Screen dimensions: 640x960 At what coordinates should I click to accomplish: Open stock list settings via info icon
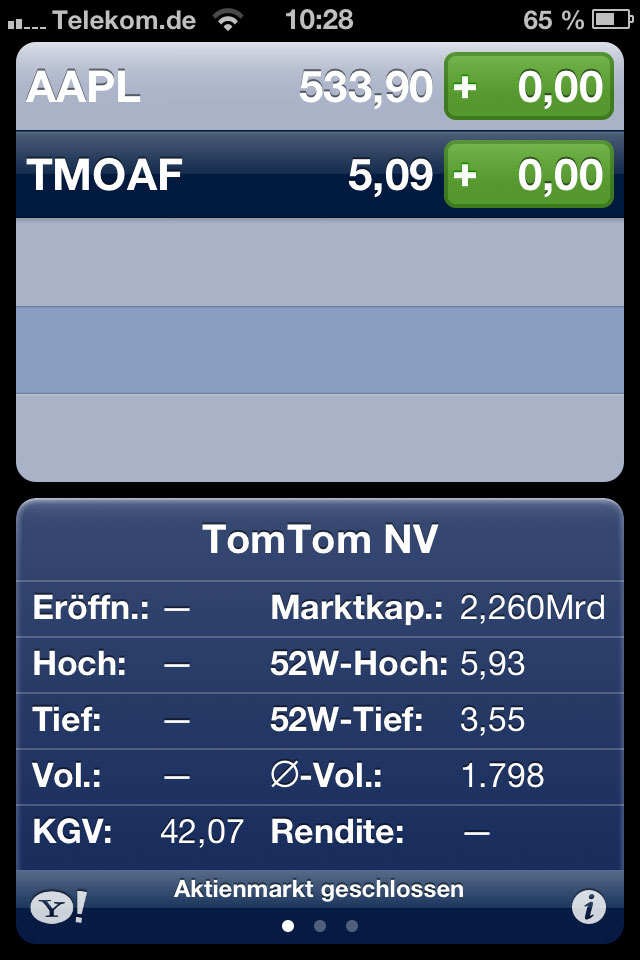tap(588, 907)
